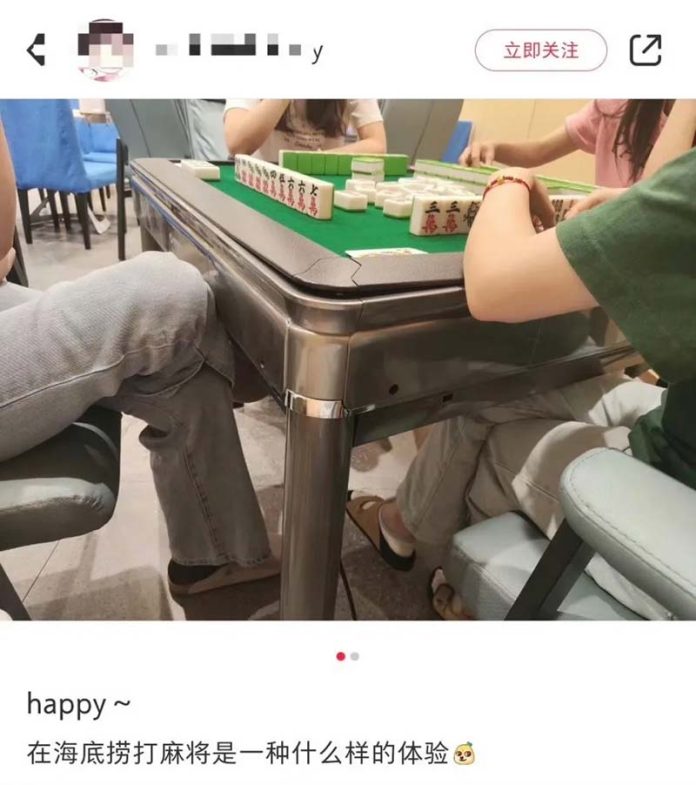Tap the 立即关注 follow button
This screenshot has width=696, height=785.
[x=540, y=50]
